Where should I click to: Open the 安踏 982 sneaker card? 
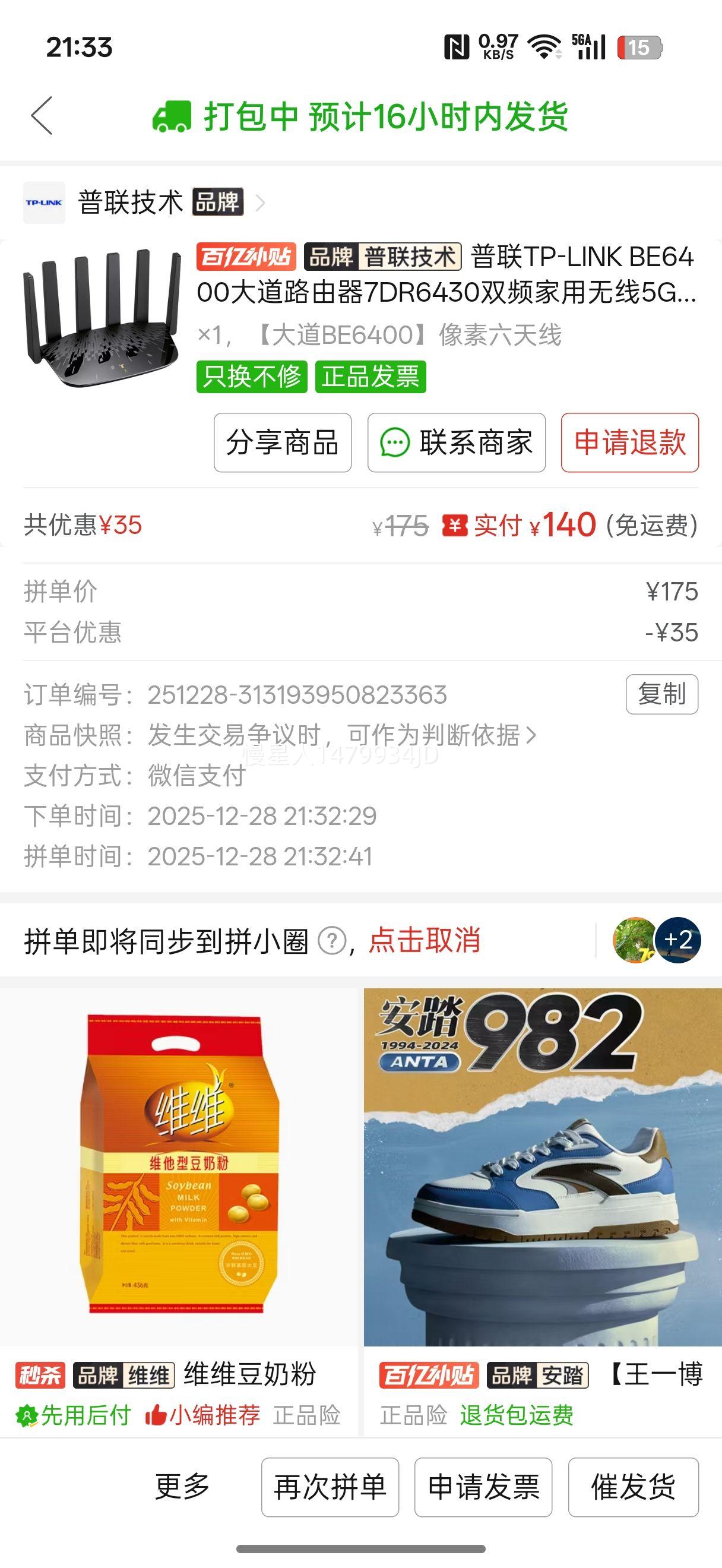click(543, 1187)
